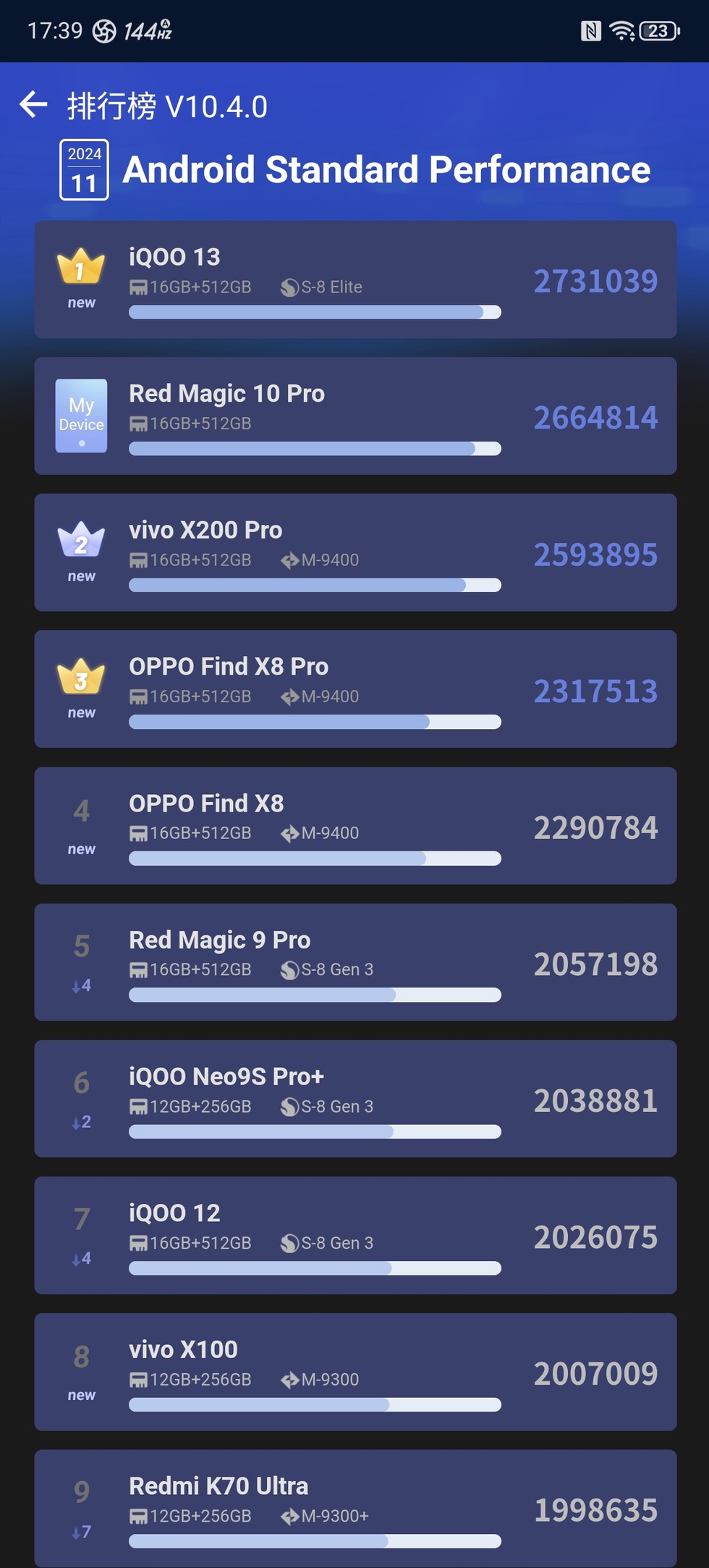Select the iQOO 12 ranking row

pos(354,1235)
